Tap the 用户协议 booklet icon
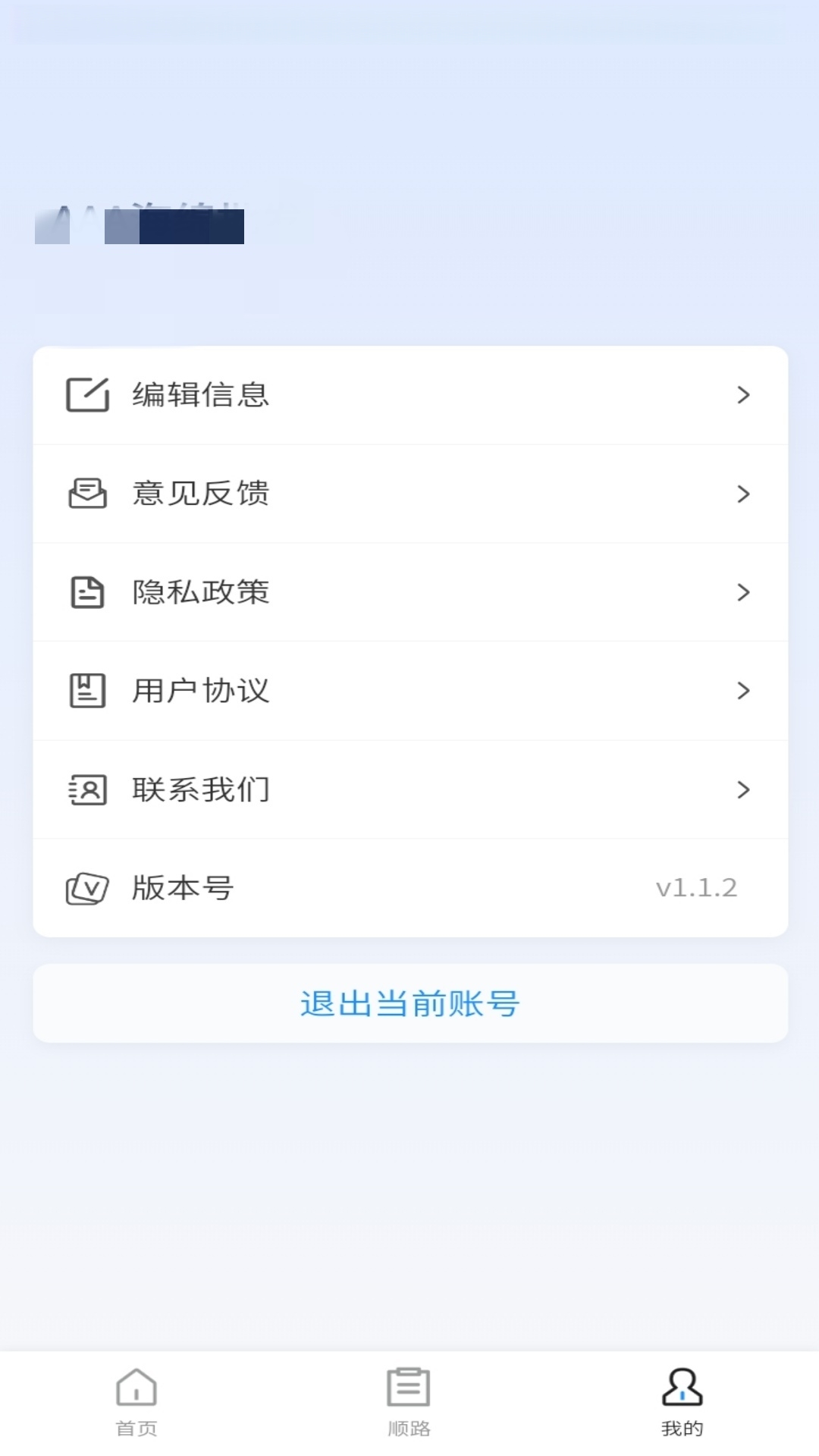819x1456 pixels. [x=86, y=690]
